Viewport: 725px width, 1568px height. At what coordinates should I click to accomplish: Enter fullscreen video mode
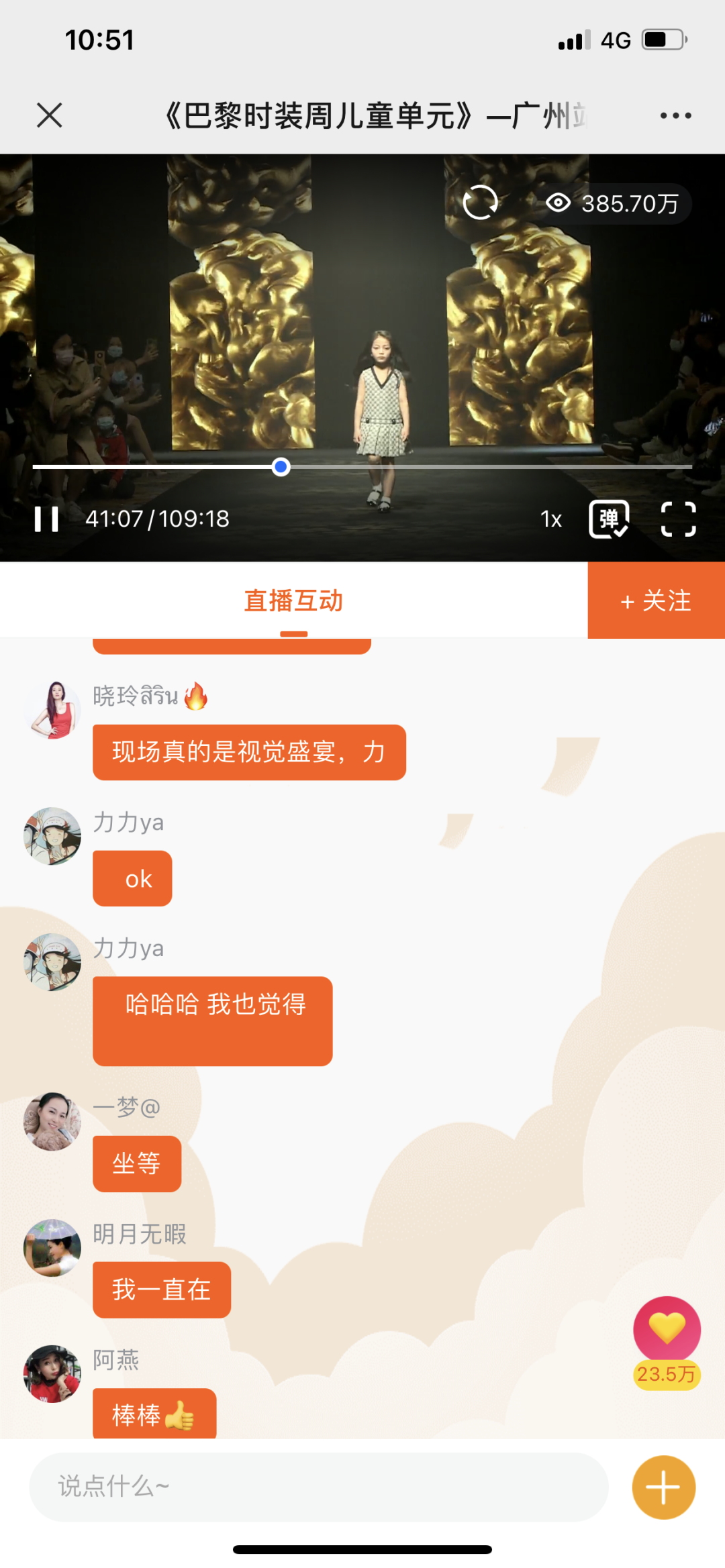[678, 519]
